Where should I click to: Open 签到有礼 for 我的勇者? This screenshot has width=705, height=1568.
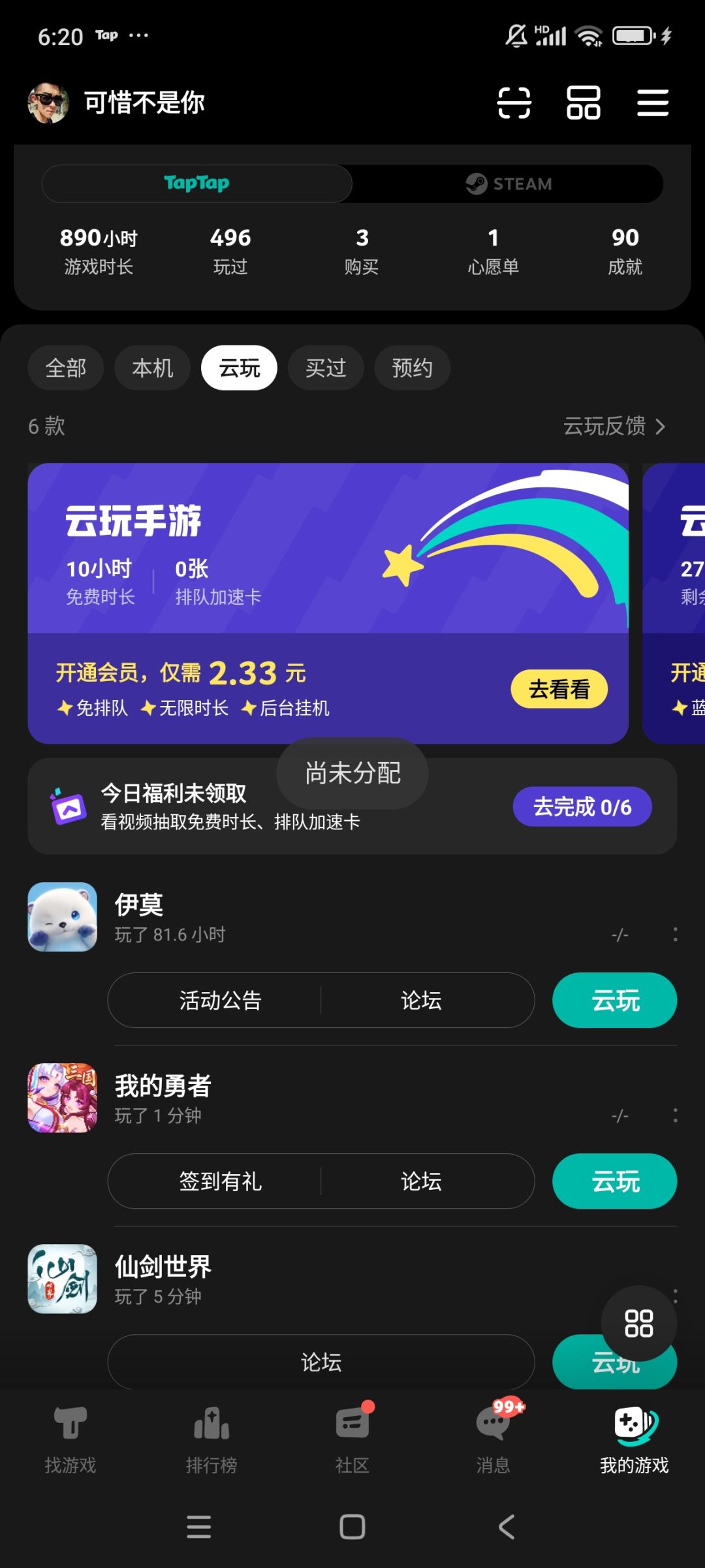221,1181
